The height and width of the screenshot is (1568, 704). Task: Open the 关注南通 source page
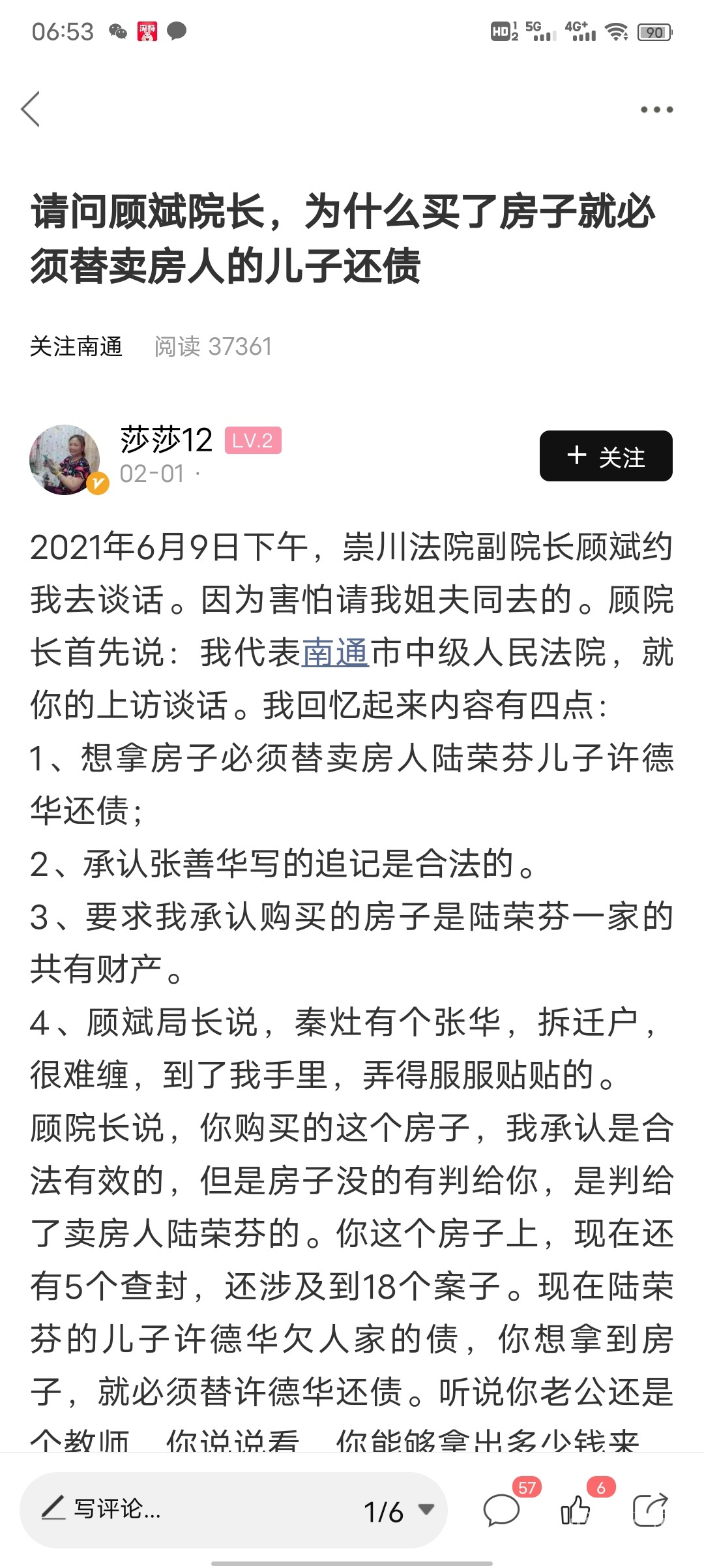76,346
